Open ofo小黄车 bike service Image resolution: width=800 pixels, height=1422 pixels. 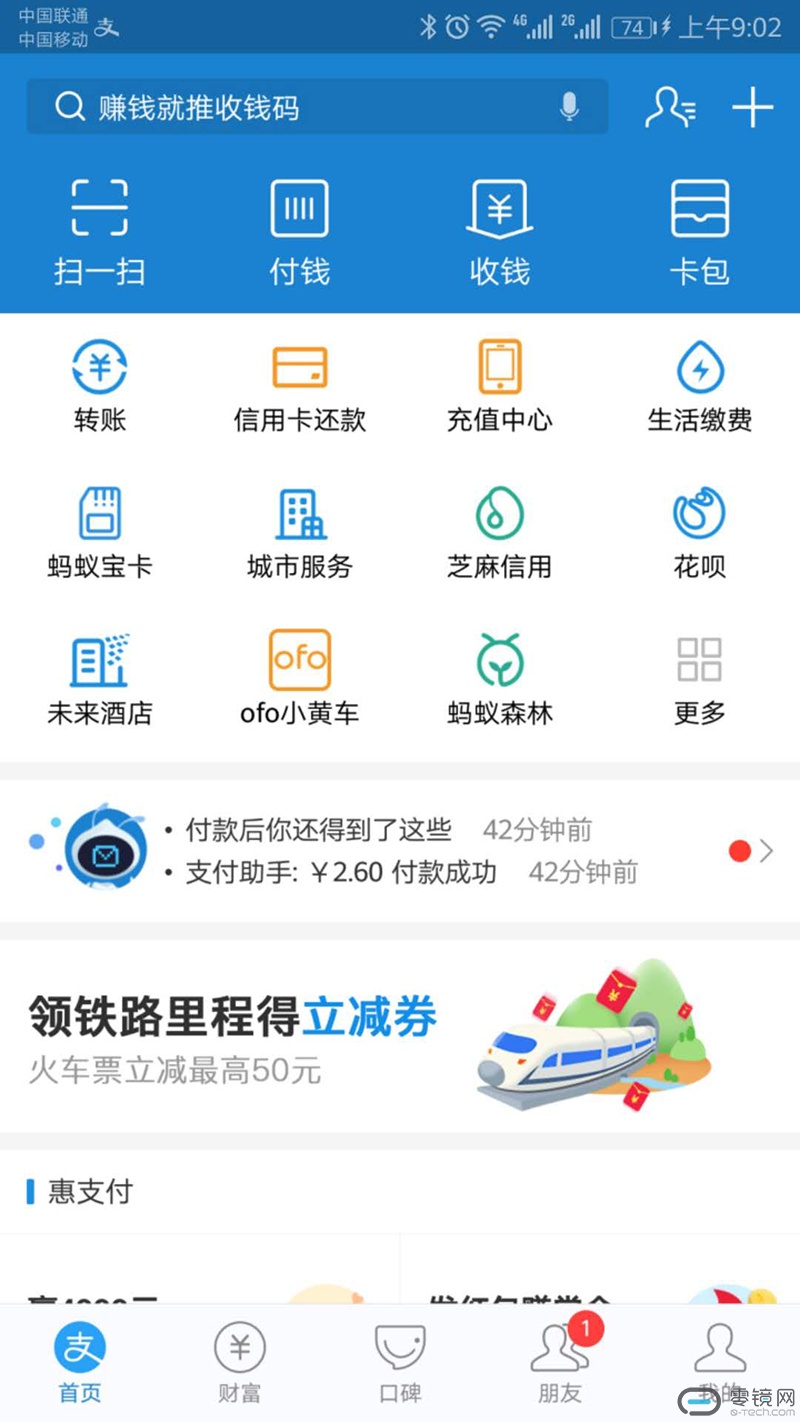click(x=300, y=679)
